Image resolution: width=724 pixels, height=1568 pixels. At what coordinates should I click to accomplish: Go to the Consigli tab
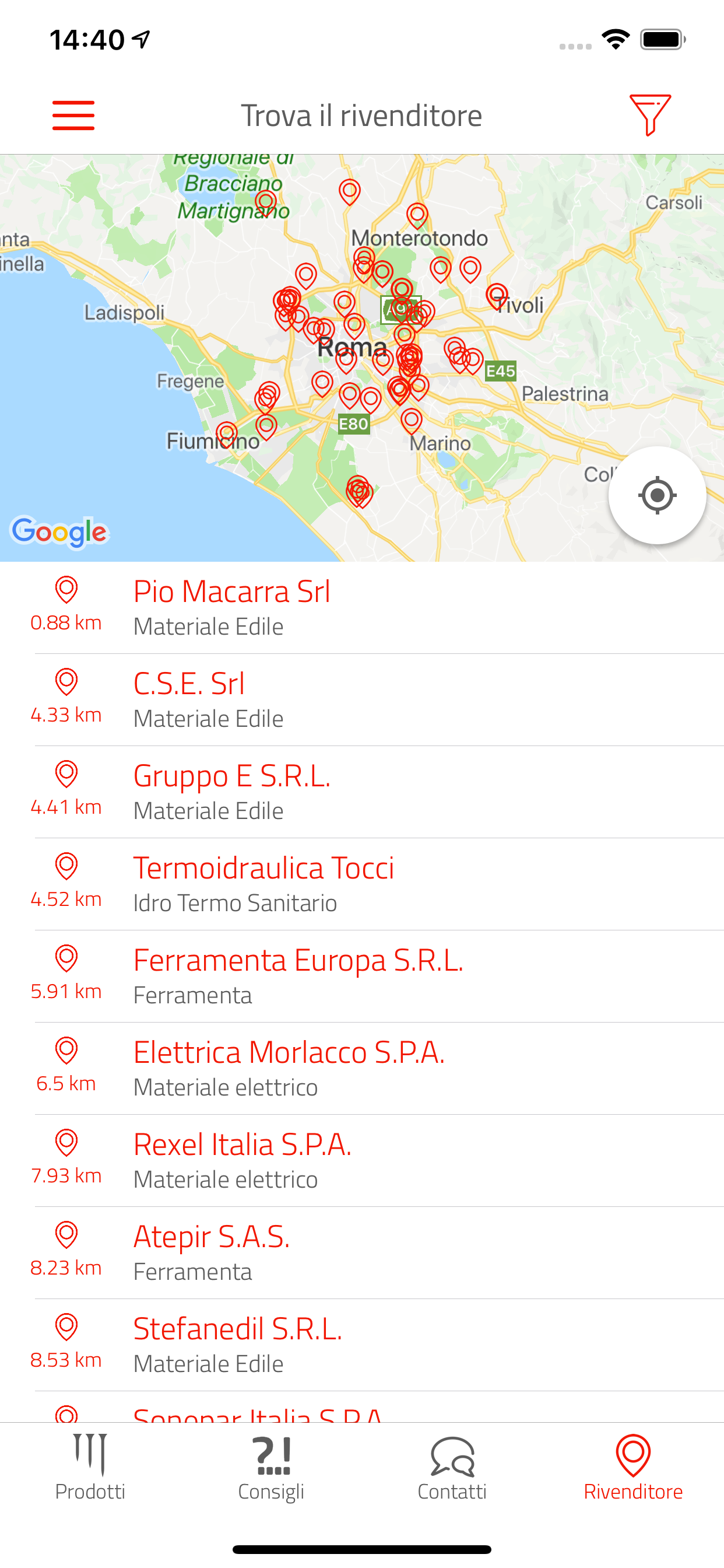(x=271, y=1468)
